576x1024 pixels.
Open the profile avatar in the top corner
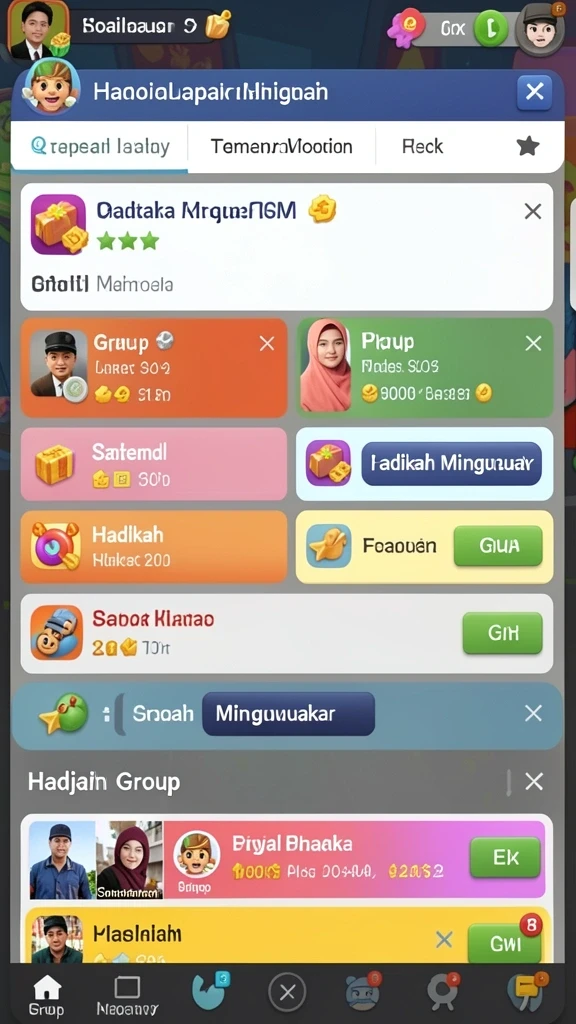coord(38,31)
